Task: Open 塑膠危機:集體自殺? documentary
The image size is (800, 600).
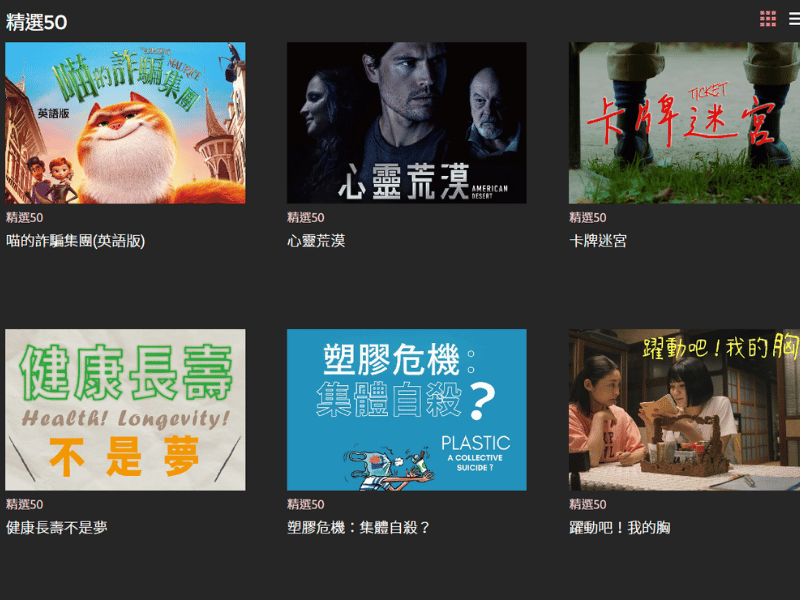Action: click(x=406, y=410)
